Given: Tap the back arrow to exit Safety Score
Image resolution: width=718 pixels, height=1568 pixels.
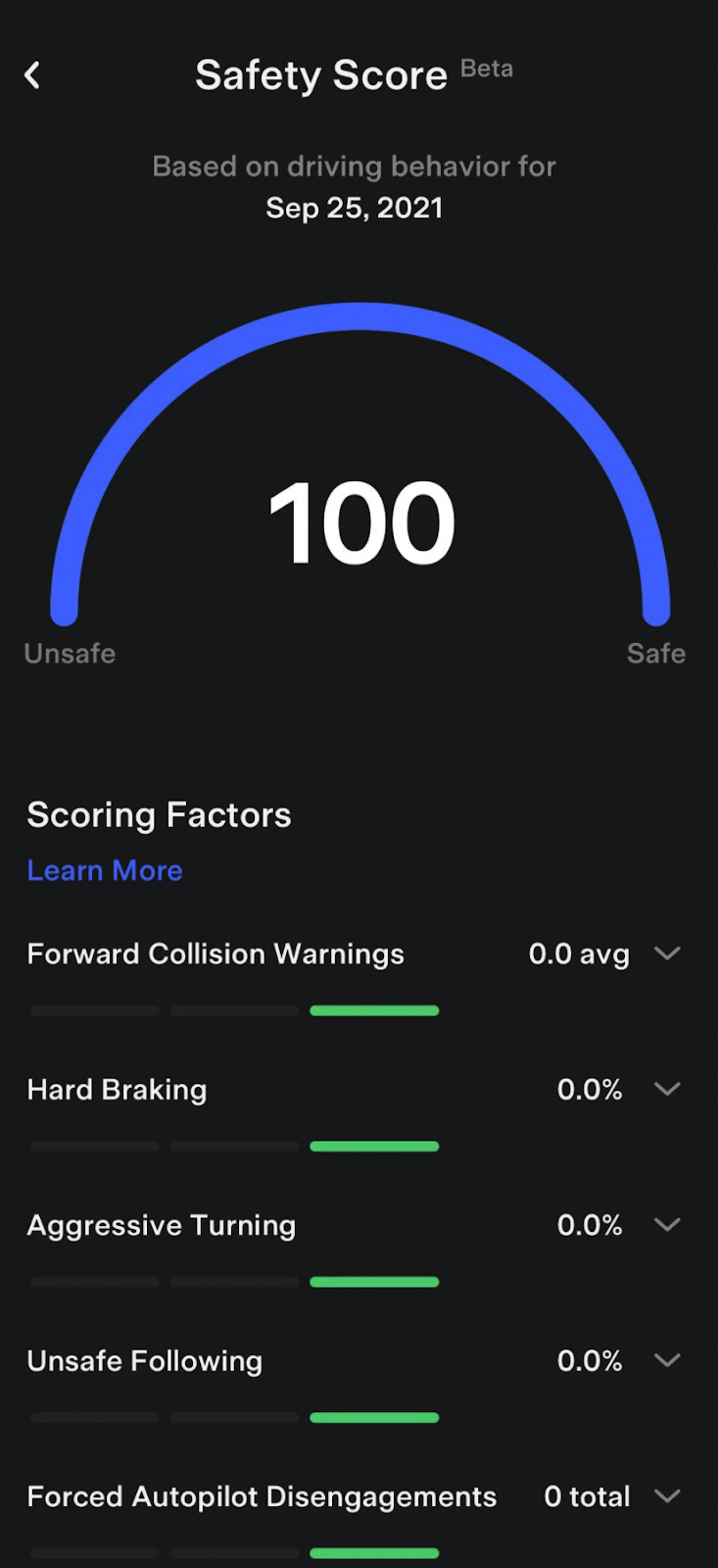Looking at the screenshot, I should click(32, 74).
